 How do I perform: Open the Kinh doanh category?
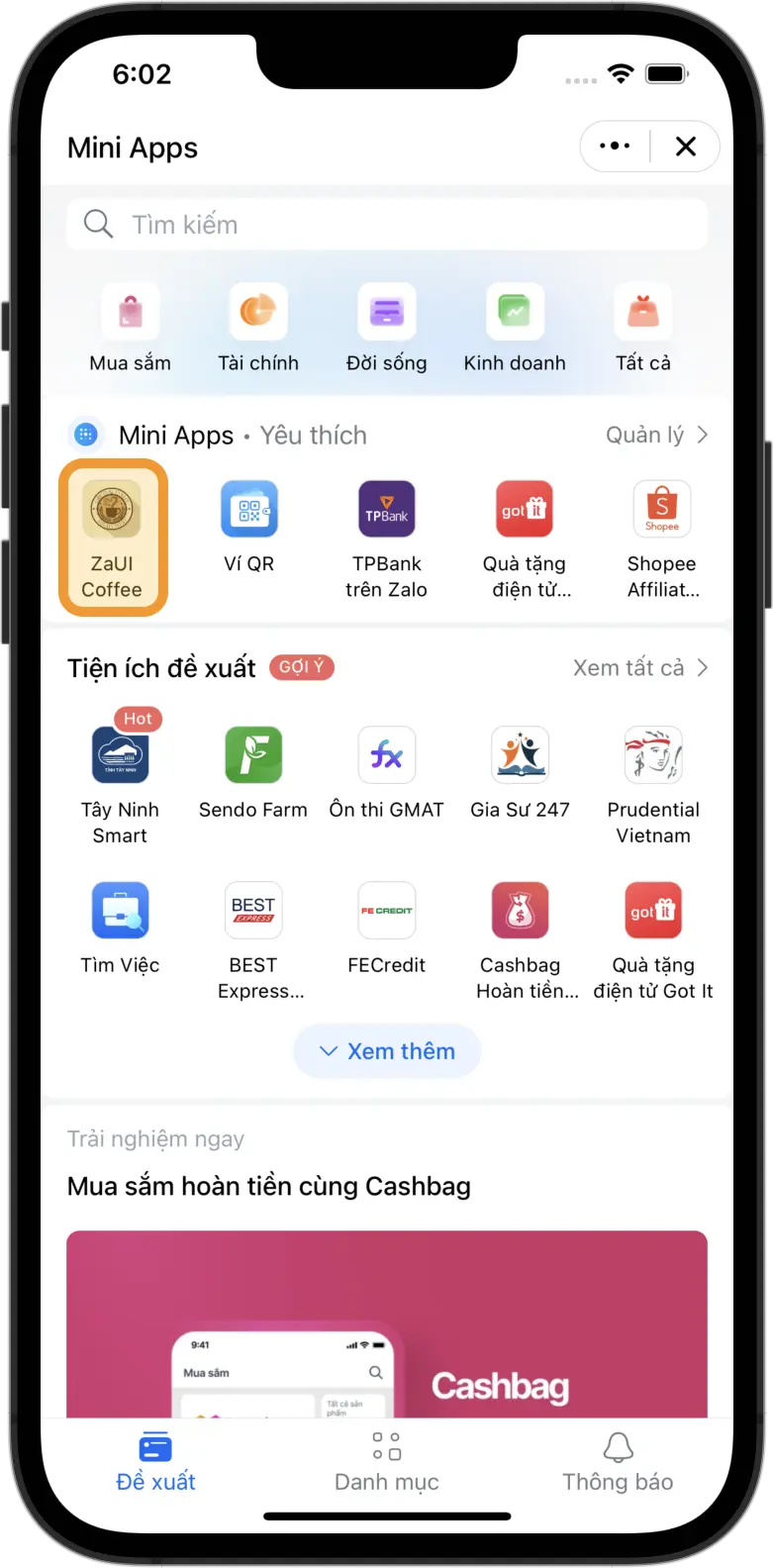point(515,326)
